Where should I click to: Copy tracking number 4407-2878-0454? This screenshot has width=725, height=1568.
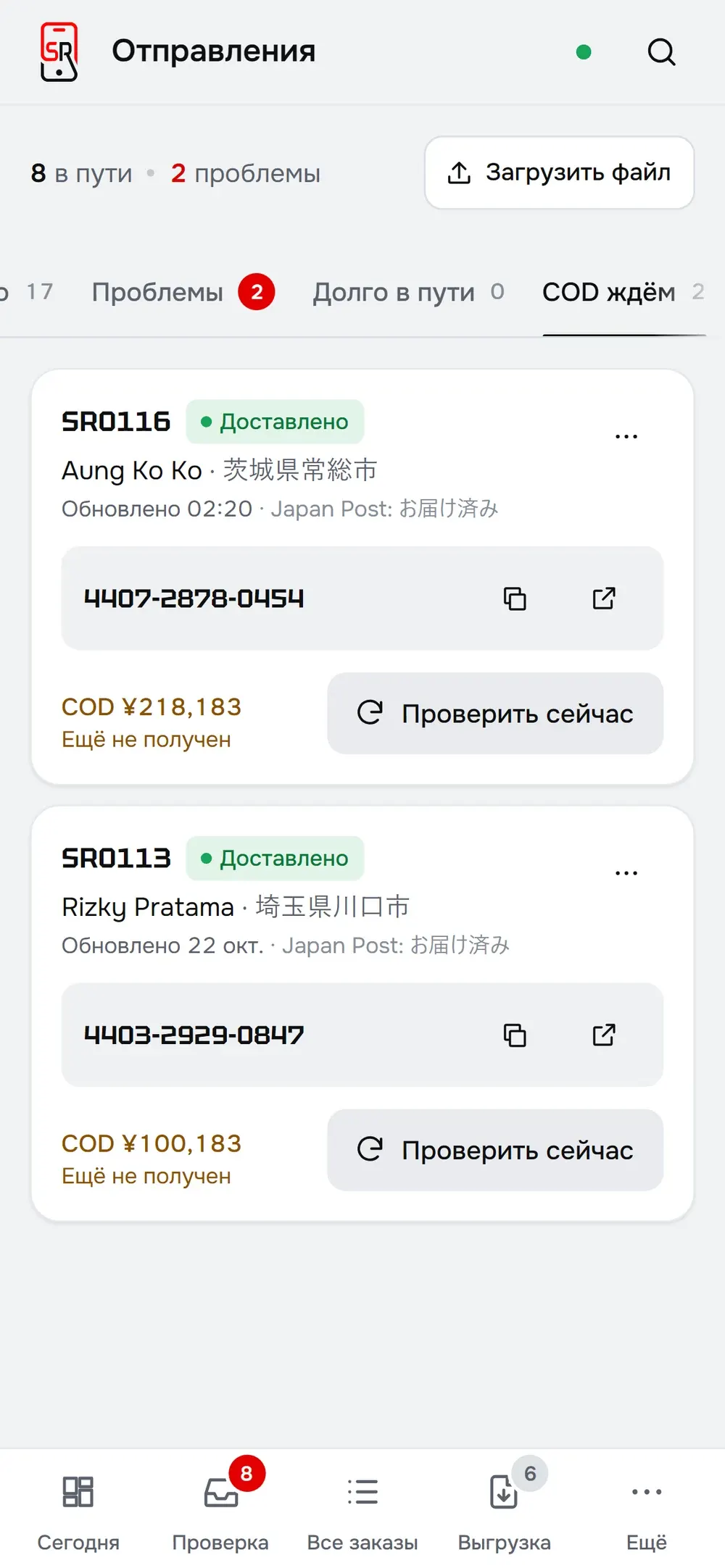point(515,599)
